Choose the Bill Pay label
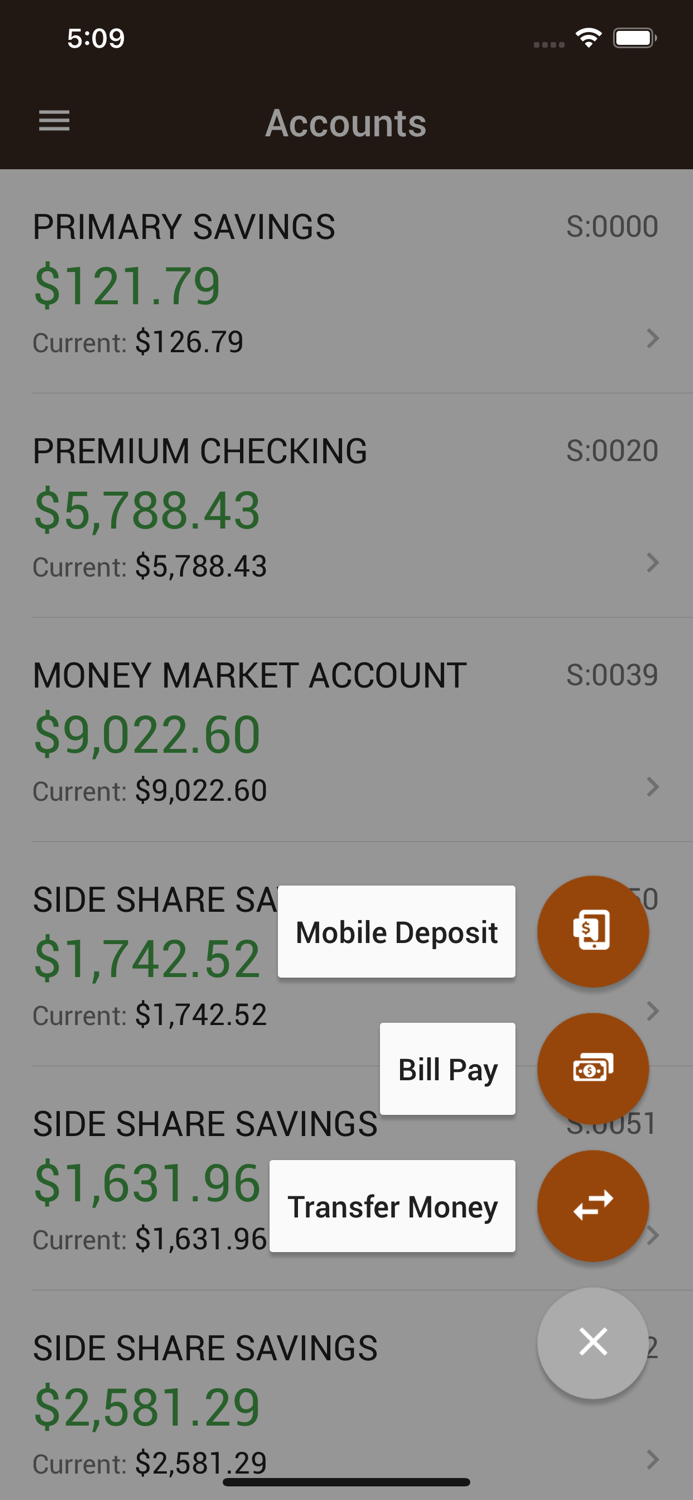Screen dimensions: 693x1500 click(x=448, y=1069)
